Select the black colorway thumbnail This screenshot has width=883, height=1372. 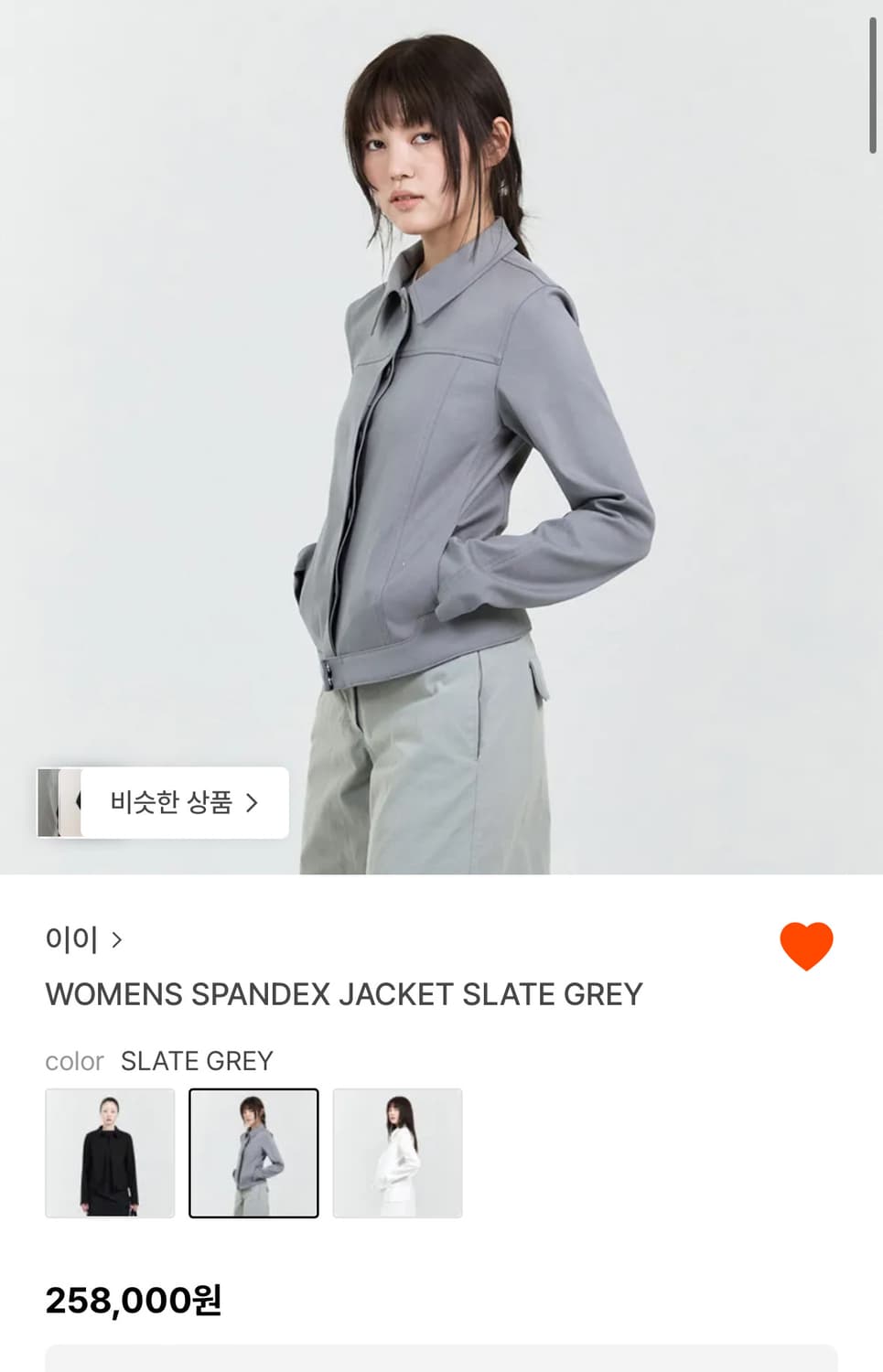[110, 1152]
